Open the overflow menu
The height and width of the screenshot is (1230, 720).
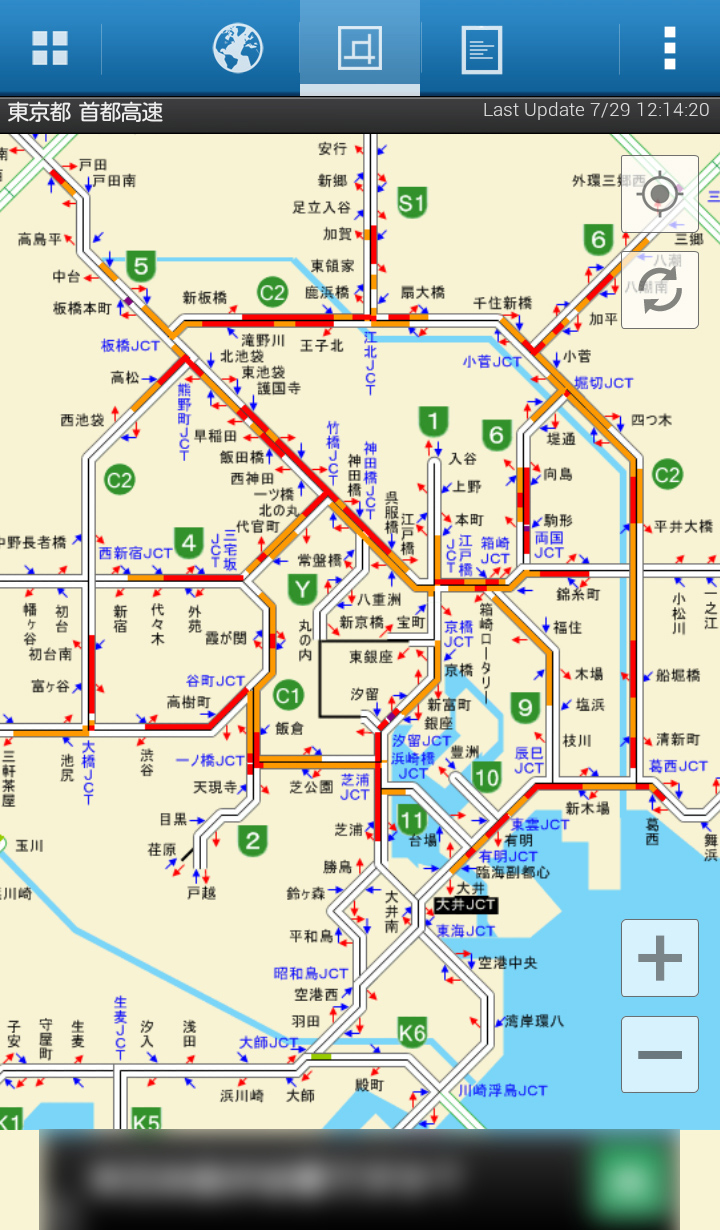pos(670,48)
